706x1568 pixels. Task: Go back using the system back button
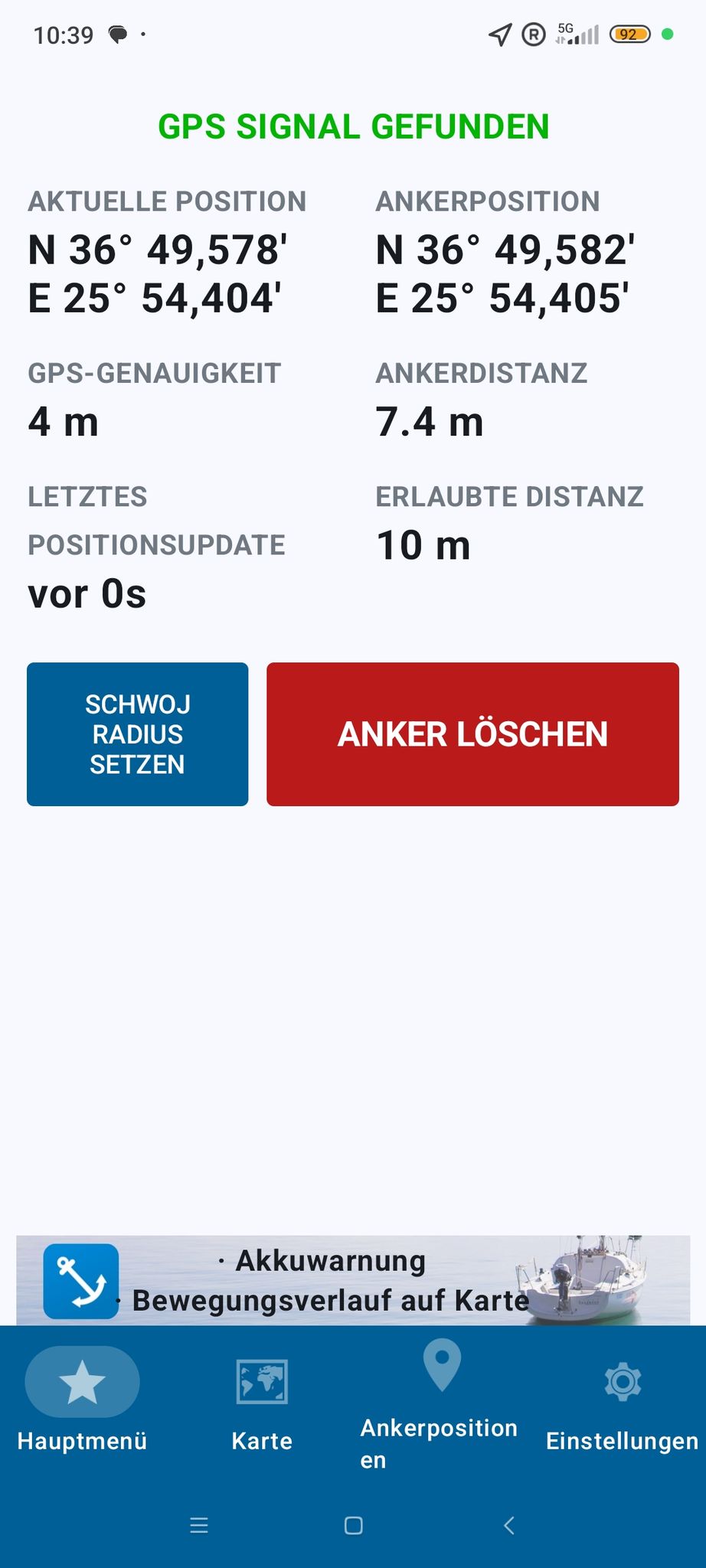point(509,1525)
